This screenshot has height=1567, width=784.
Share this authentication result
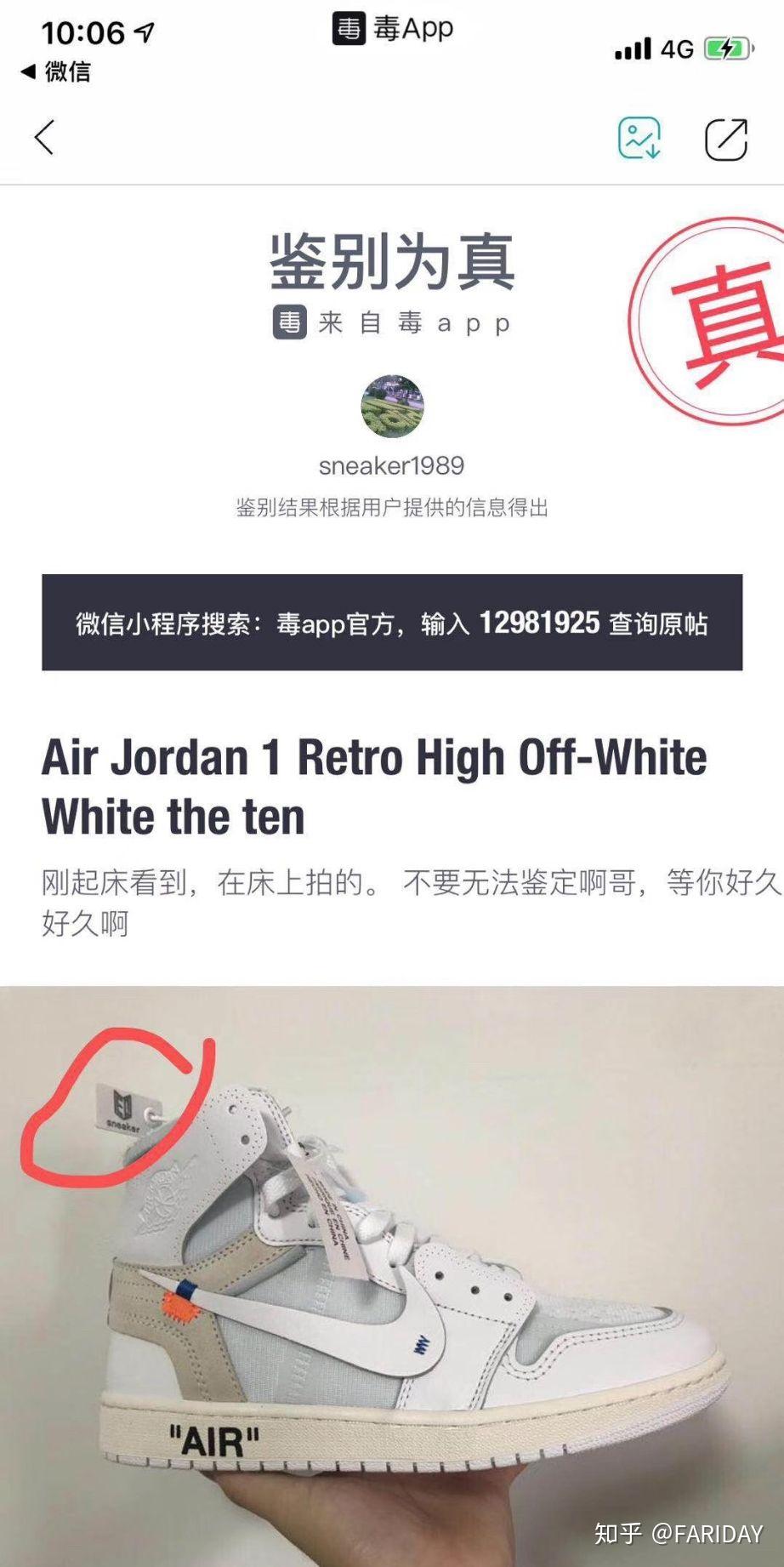[x=726, y=139]
